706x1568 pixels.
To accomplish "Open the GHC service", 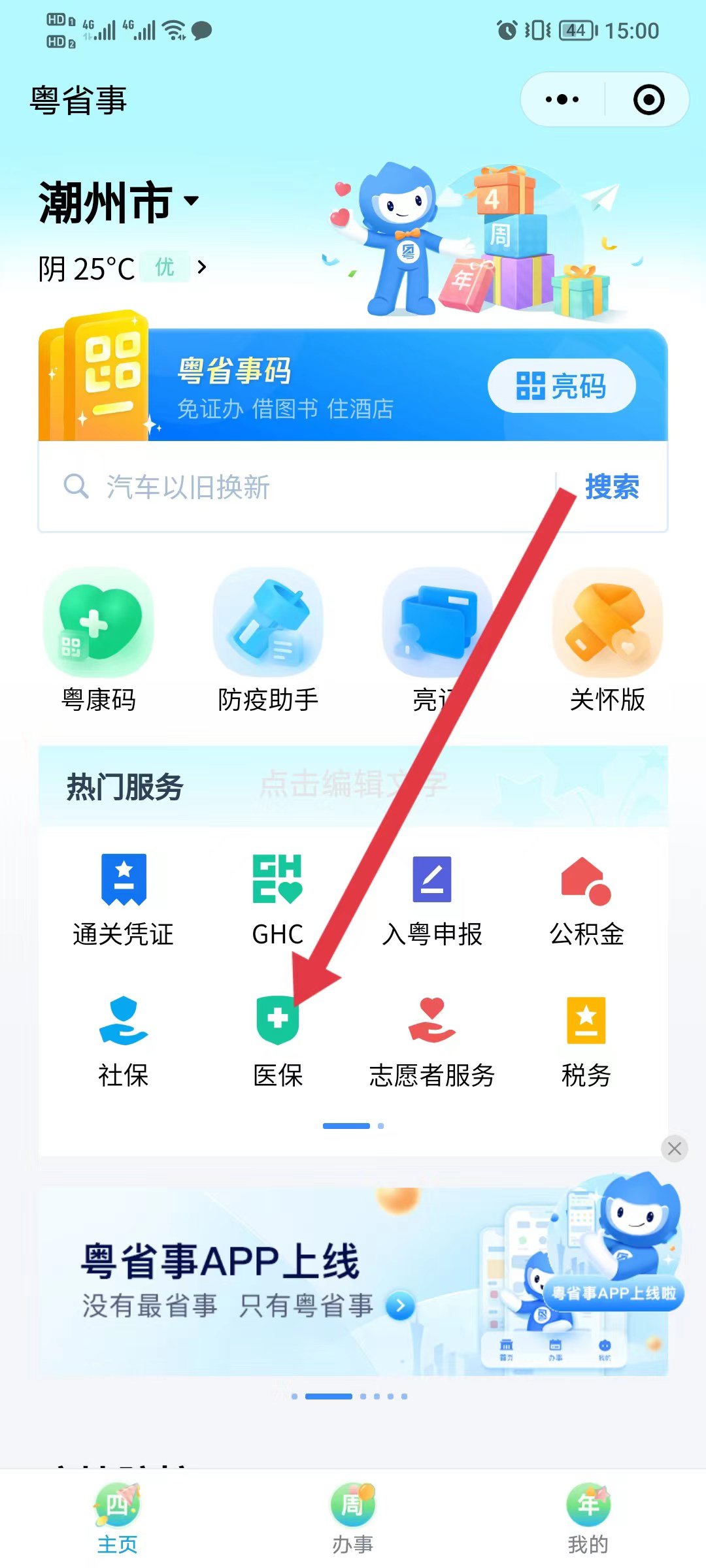I will coord(278,900).
